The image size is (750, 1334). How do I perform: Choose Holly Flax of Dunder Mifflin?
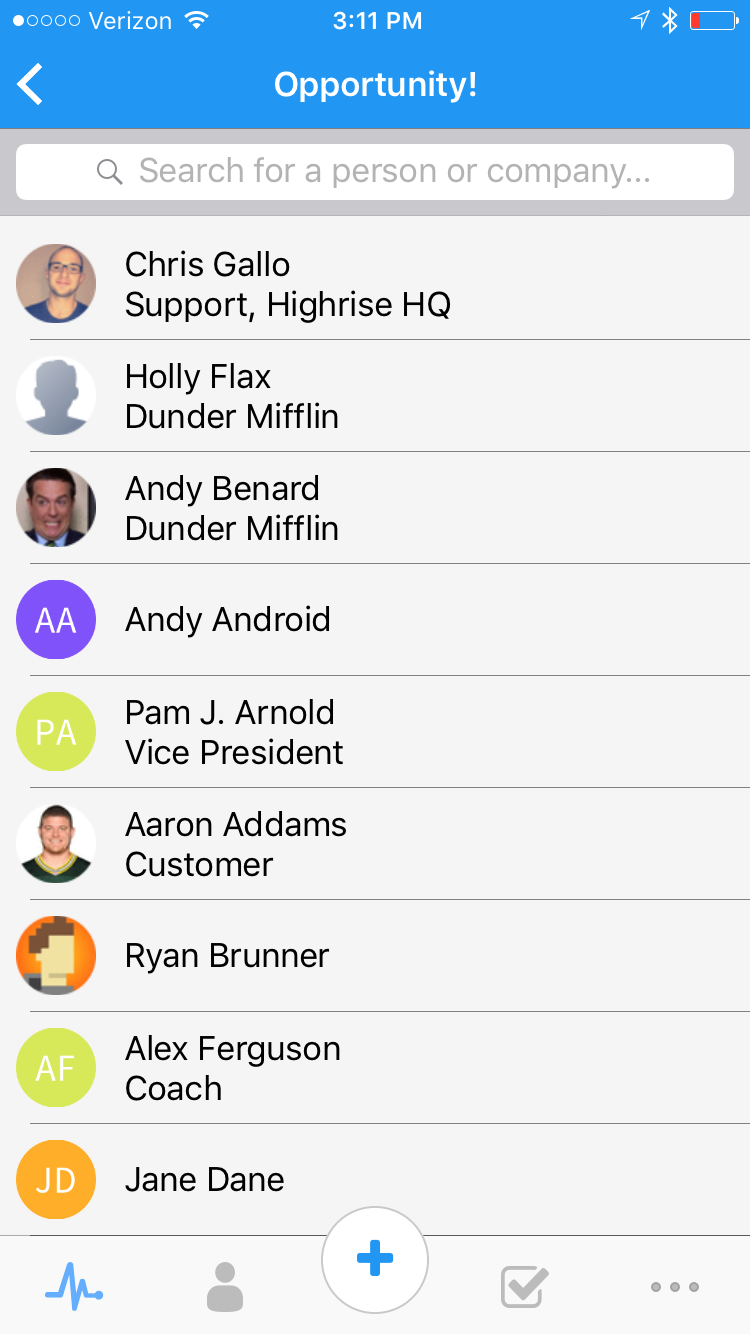(375, 396)
